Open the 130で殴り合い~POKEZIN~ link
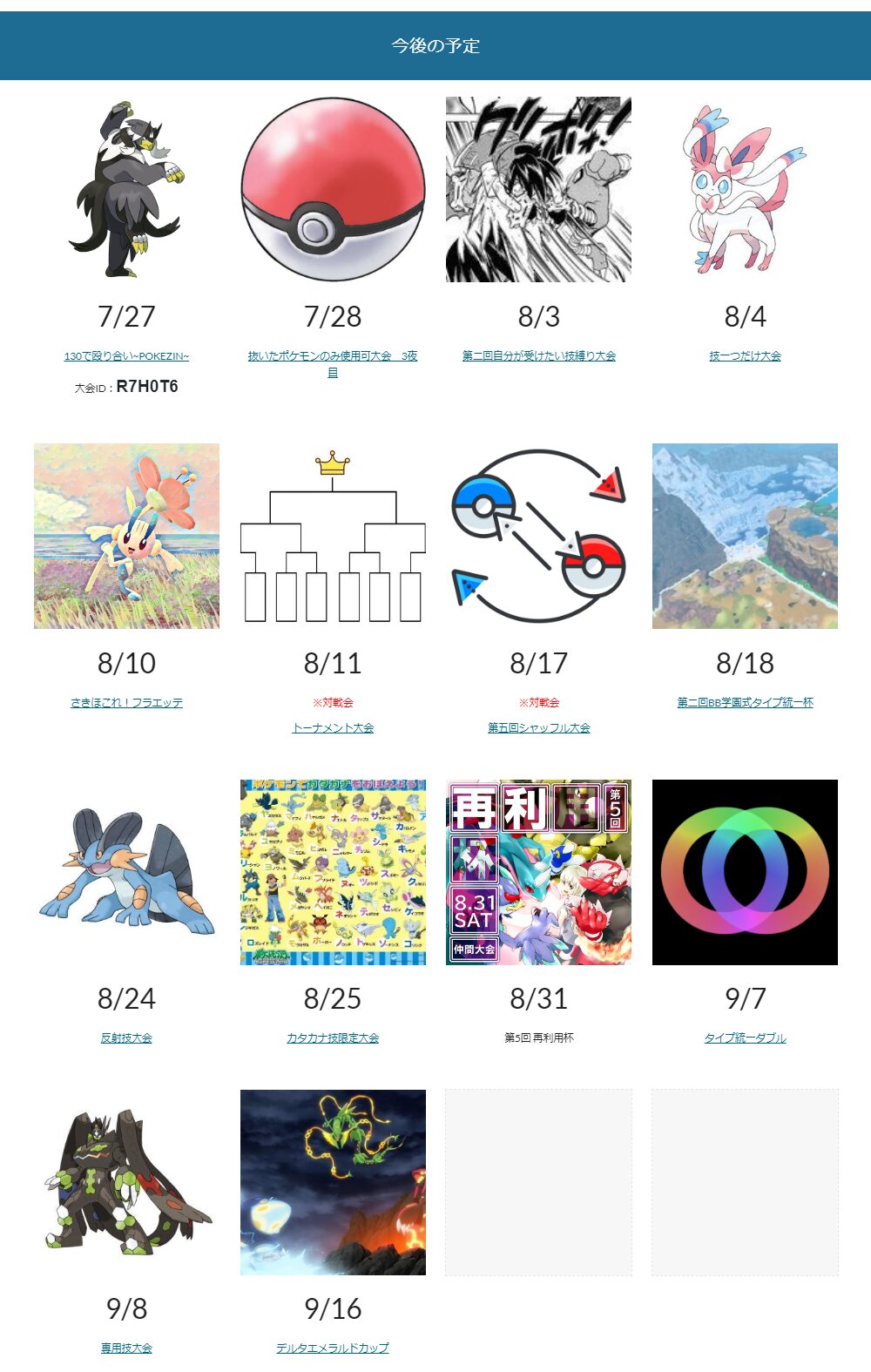Screen dimensions: 871x1372 click(126, 356)
